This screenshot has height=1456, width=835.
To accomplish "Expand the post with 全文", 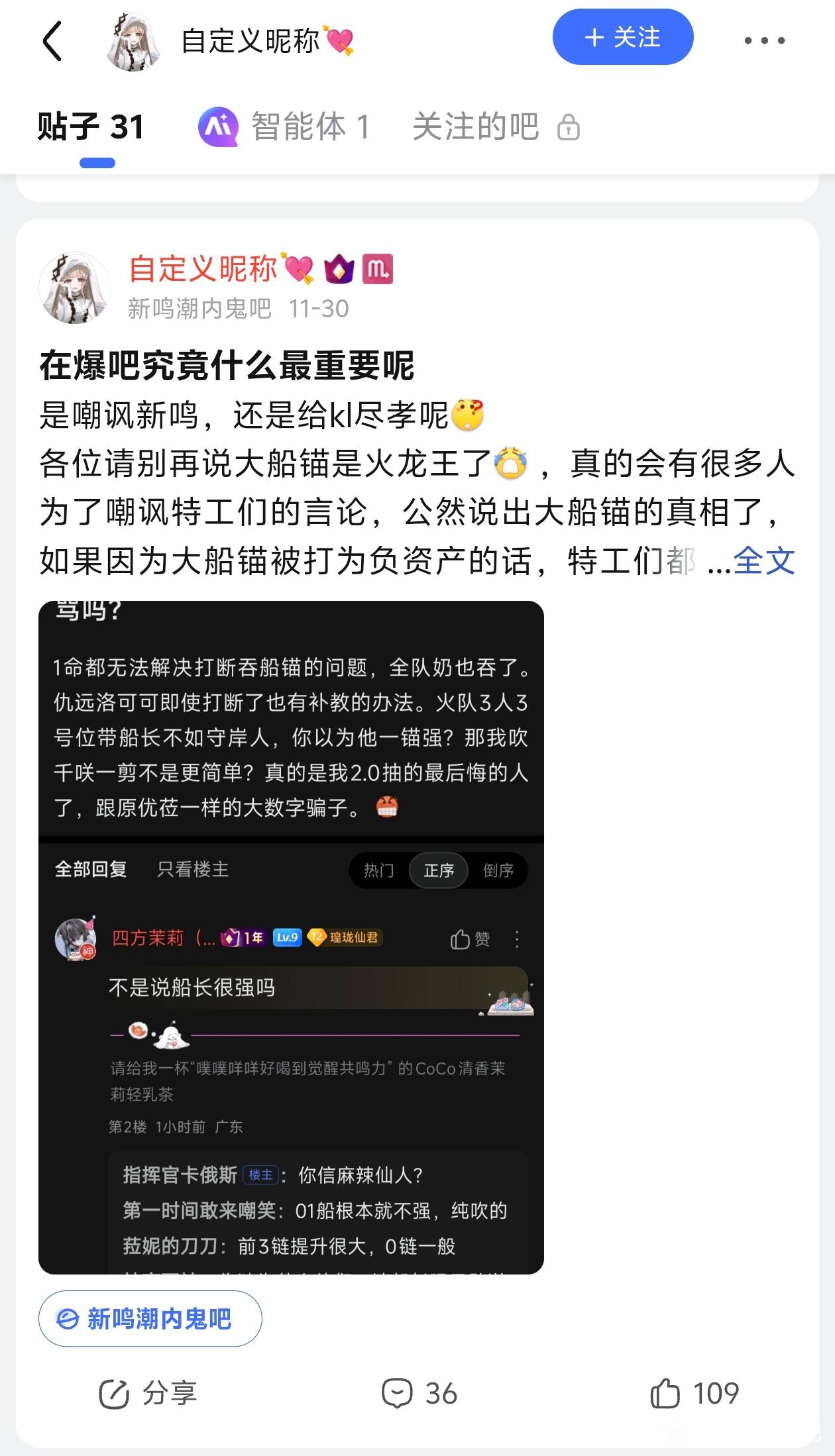I will pyautogui.click(x=763, y=561).
